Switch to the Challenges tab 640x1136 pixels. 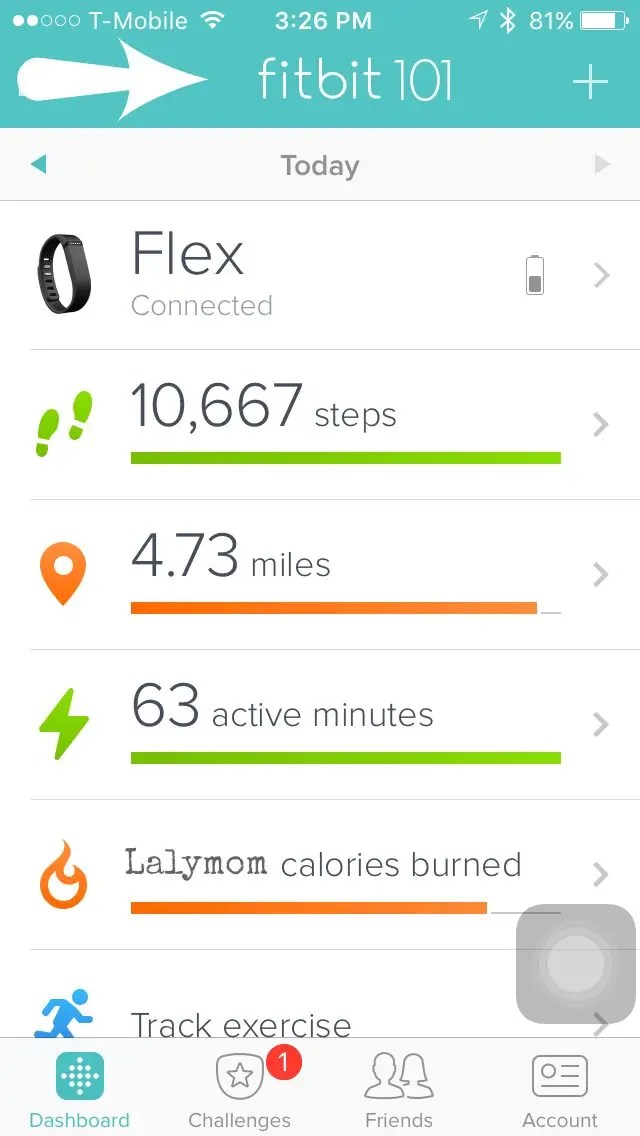coord(240,1090)
